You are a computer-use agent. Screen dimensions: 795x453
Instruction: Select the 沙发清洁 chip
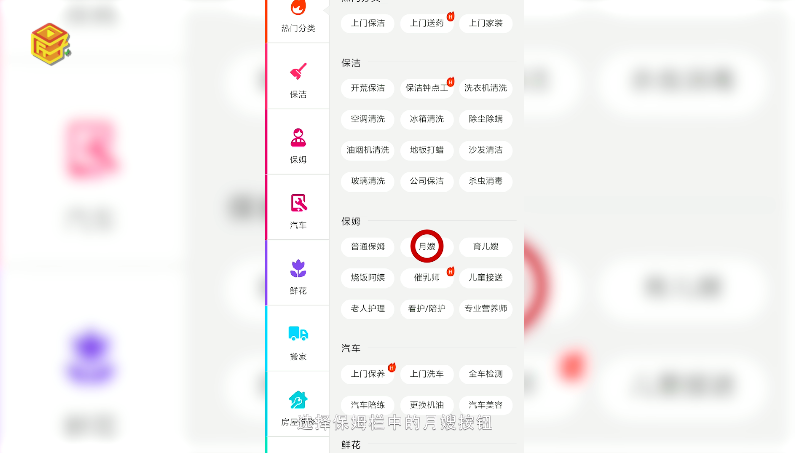[x=486, y=150]
